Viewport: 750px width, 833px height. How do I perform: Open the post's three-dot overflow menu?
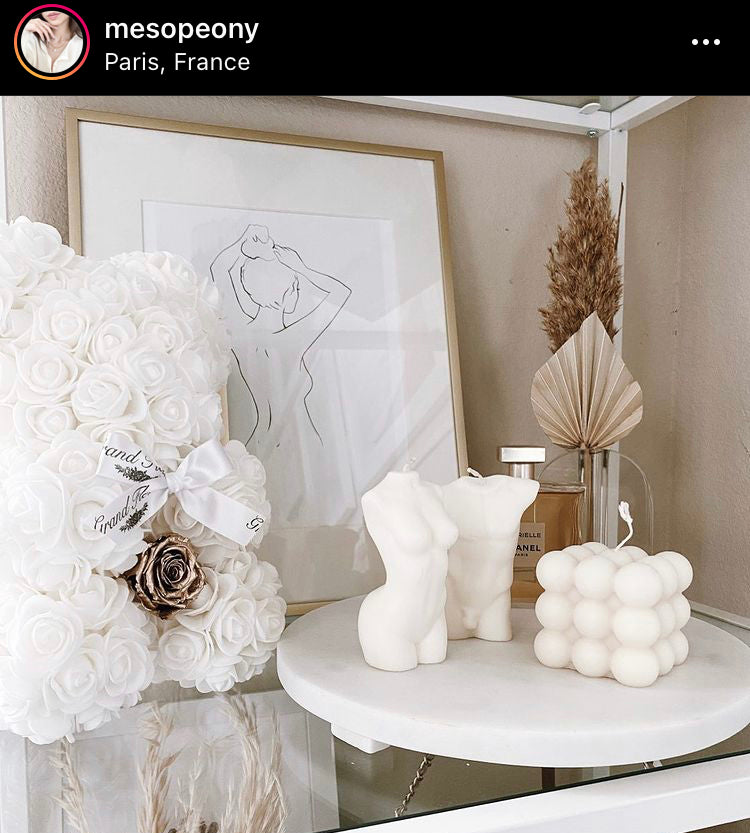(x=705, y=42)
